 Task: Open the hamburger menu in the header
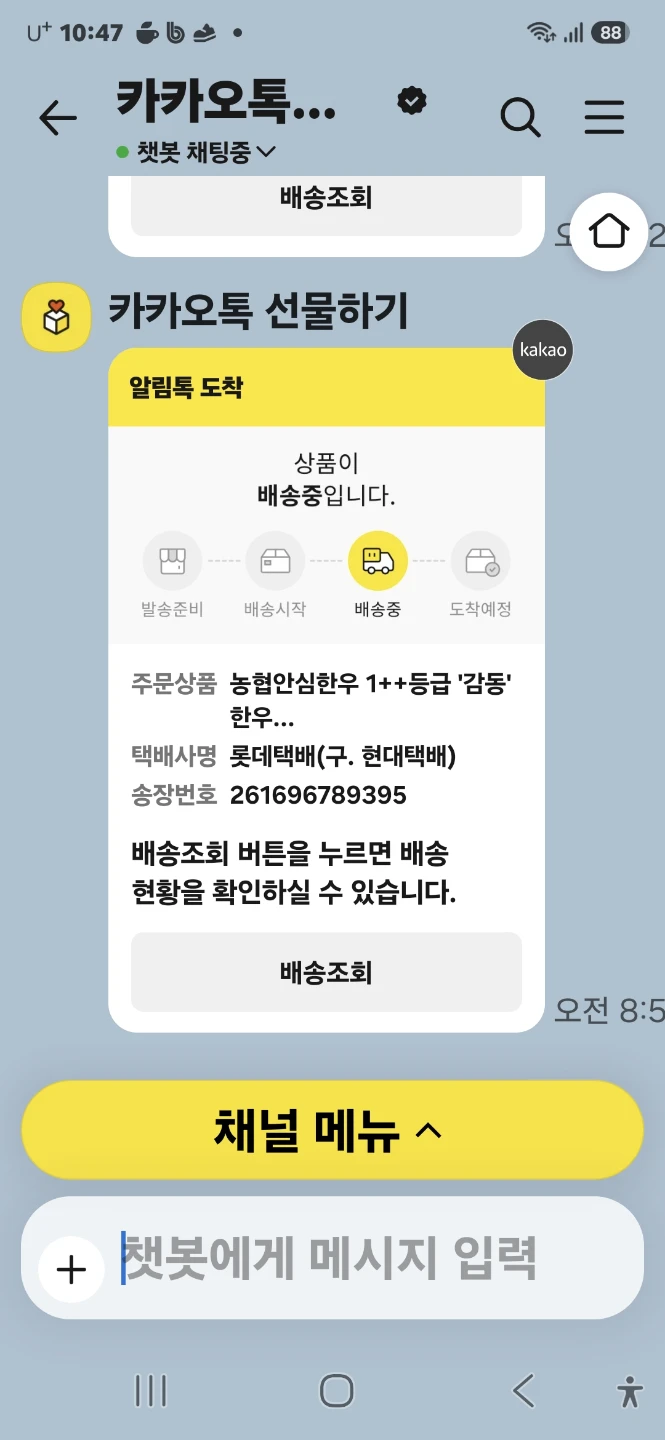(x=604, y=118)
